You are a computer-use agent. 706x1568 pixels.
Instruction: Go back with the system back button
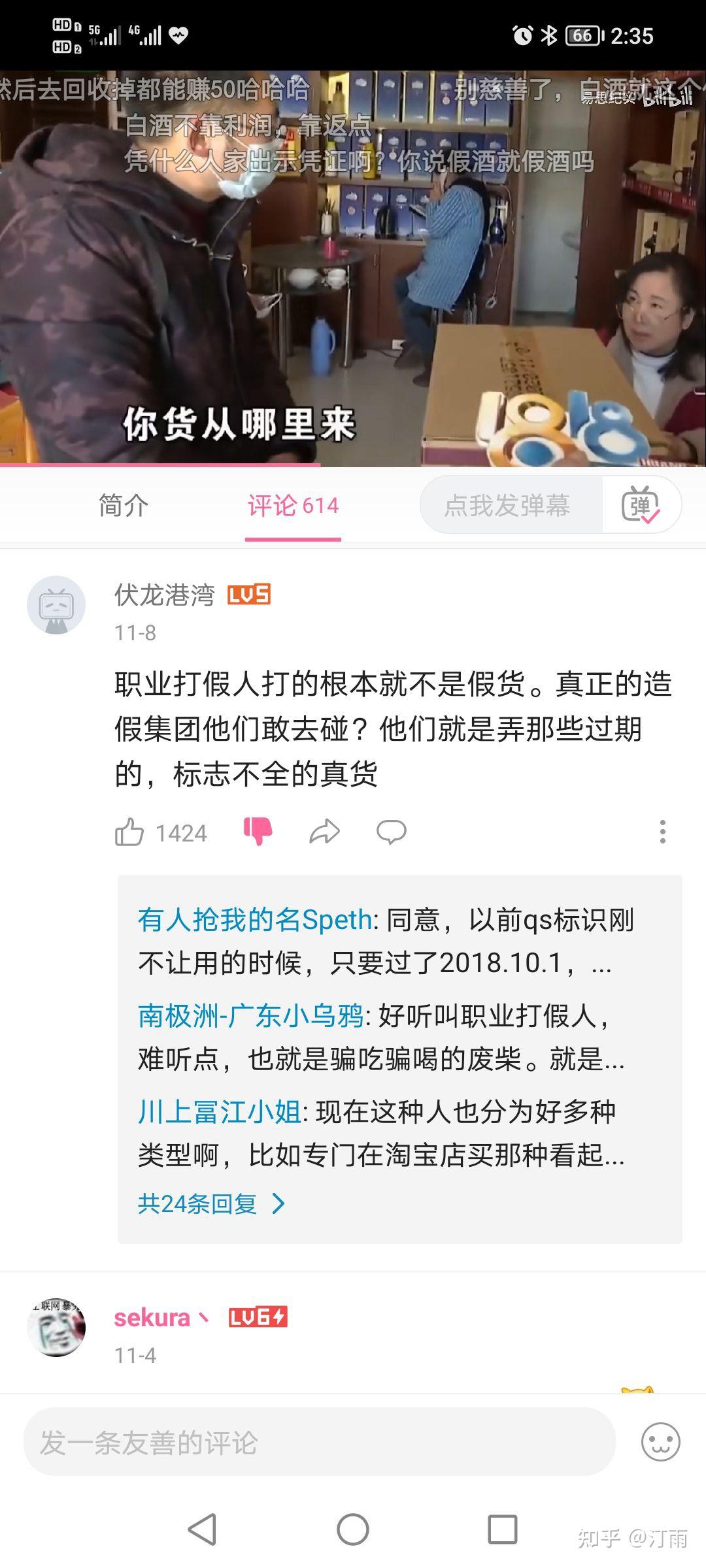[x=203, y=1529]
